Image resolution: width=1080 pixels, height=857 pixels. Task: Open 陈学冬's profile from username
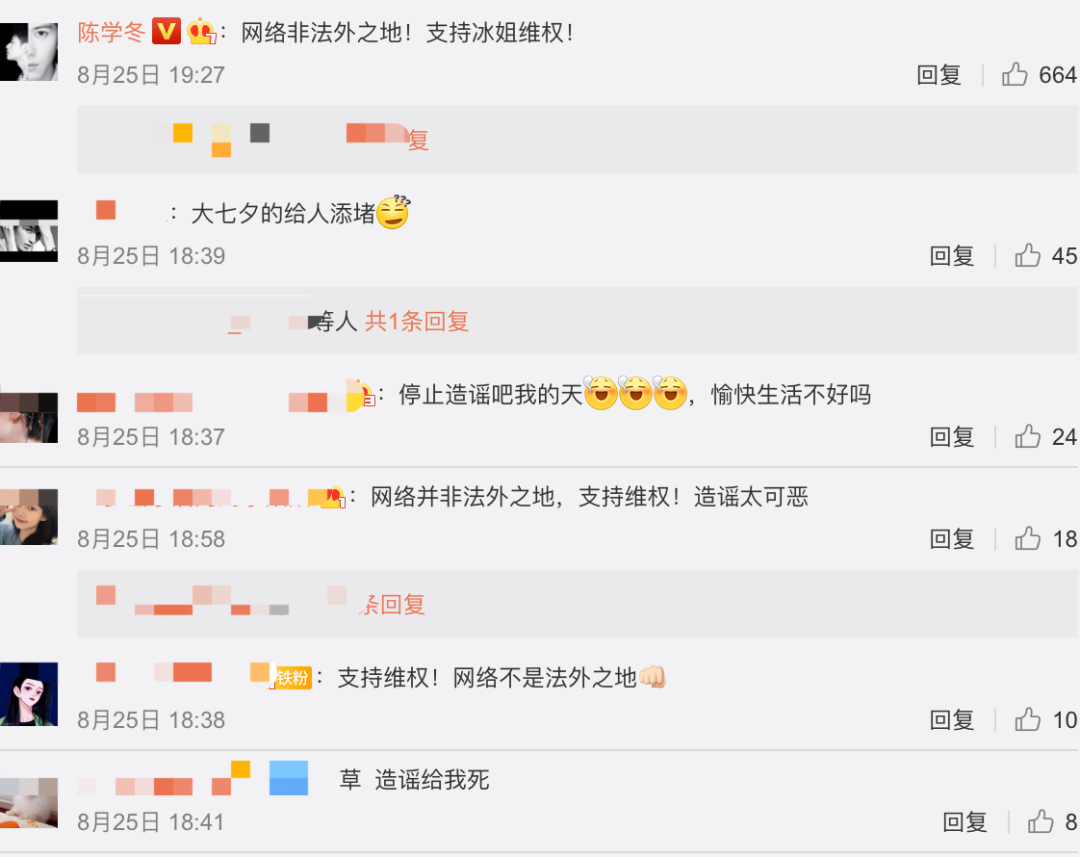111,33
